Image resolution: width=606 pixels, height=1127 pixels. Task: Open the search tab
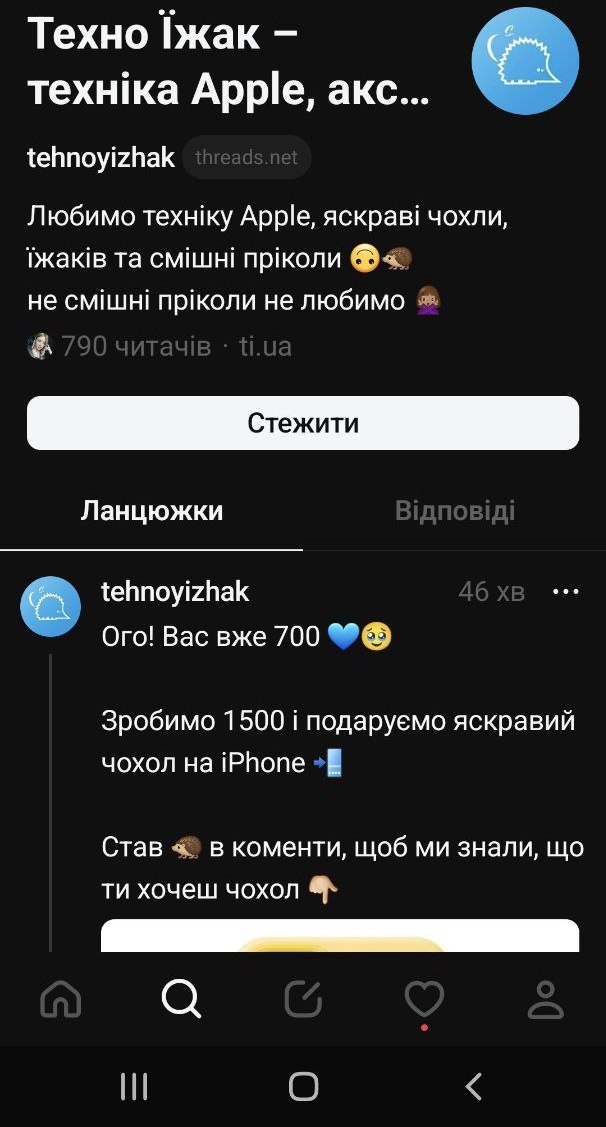182,998
